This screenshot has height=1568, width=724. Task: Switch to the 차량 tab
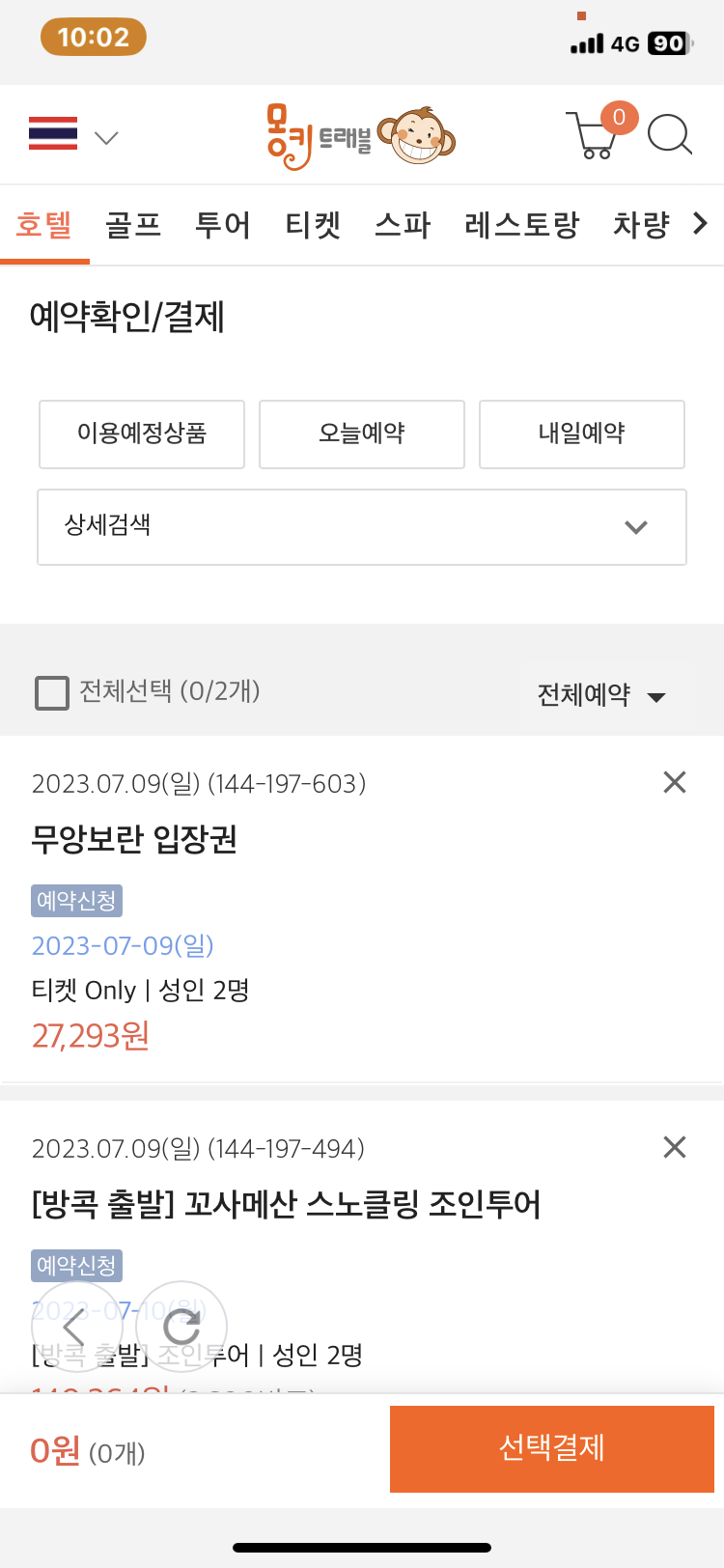pyautogui.click(x=641, y=225)
